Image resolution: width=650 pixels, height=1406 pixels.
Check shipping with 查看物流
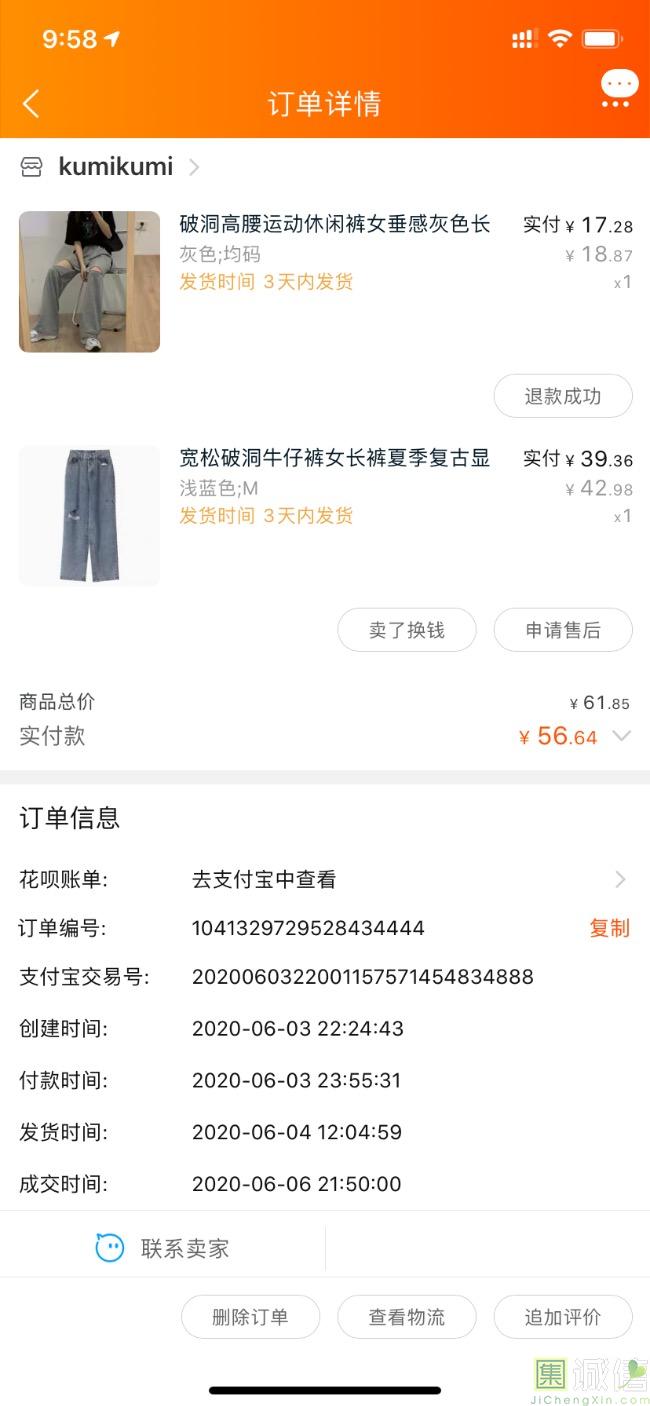coord(407,1317)
